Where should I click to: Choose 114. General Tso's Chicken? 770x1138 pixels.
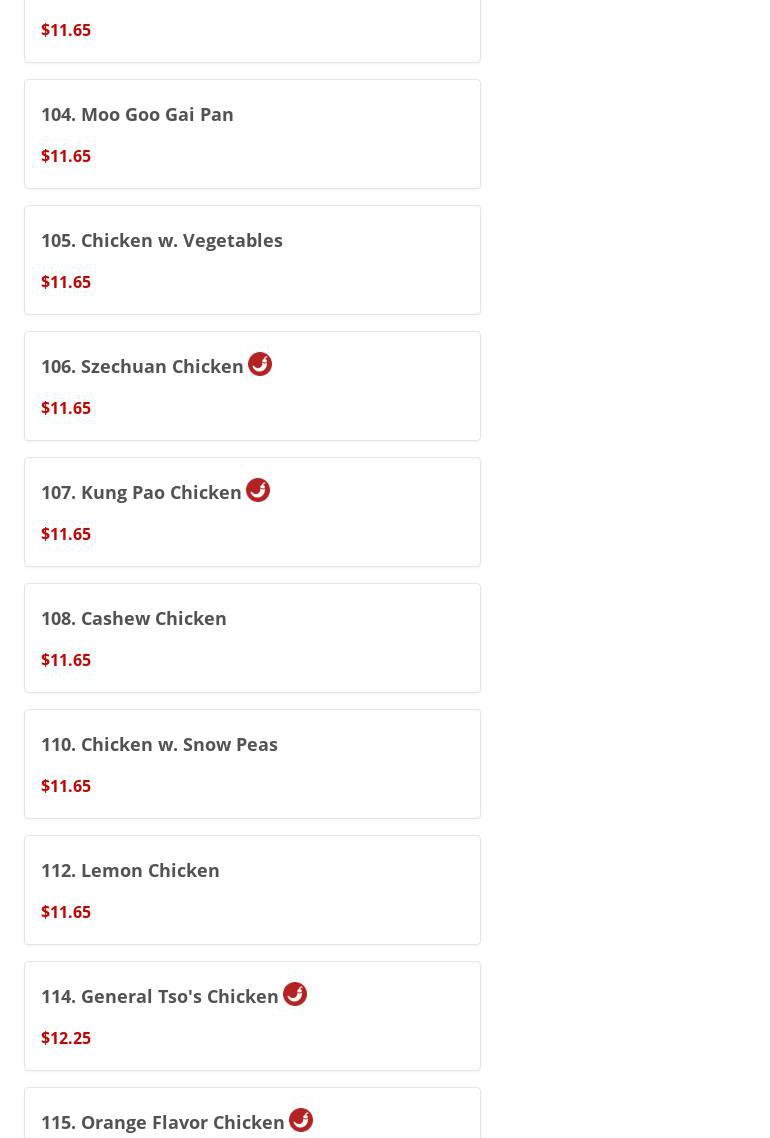click(x=252, y=1016)
